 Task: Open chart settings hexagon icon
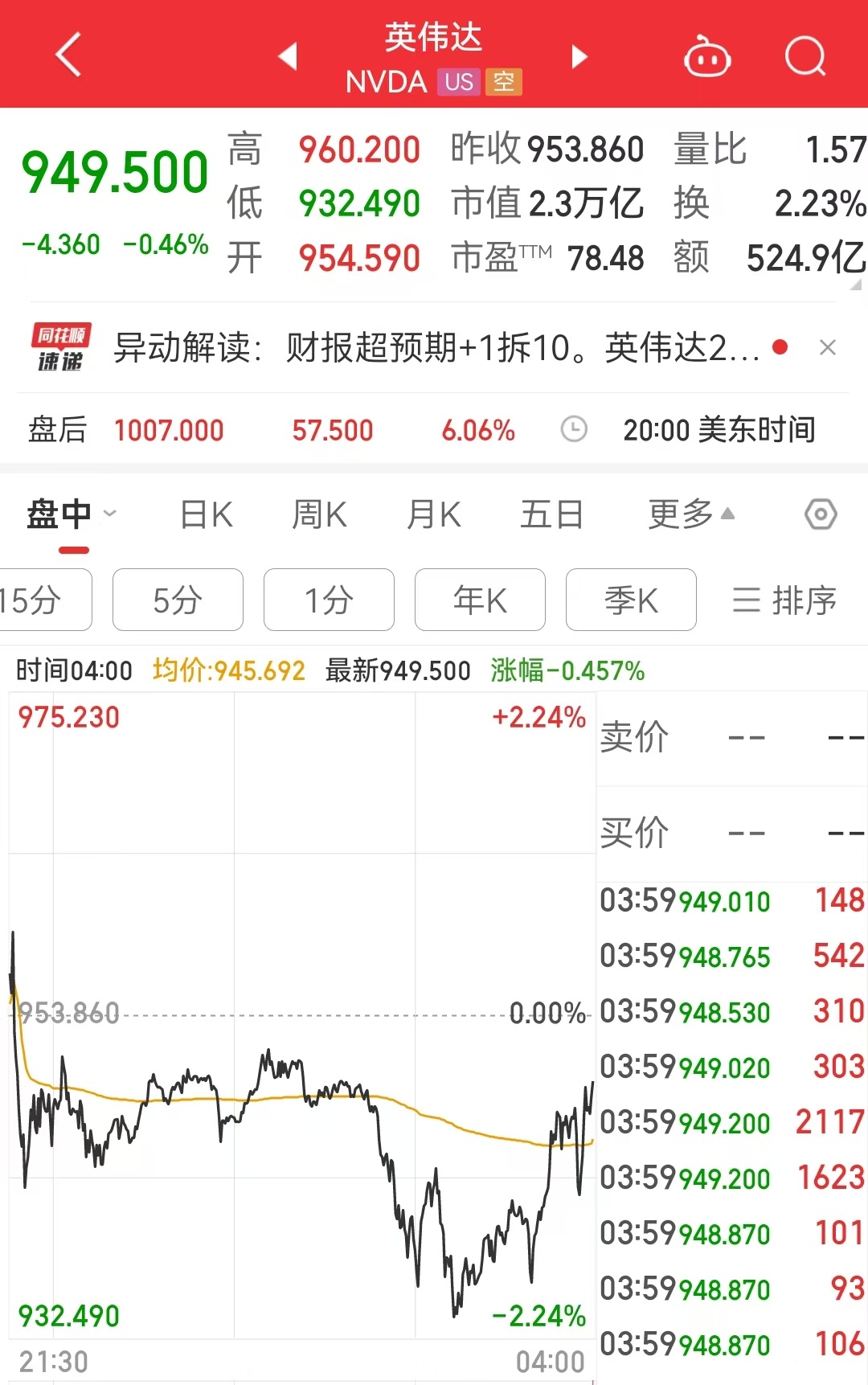pos(821,514)
